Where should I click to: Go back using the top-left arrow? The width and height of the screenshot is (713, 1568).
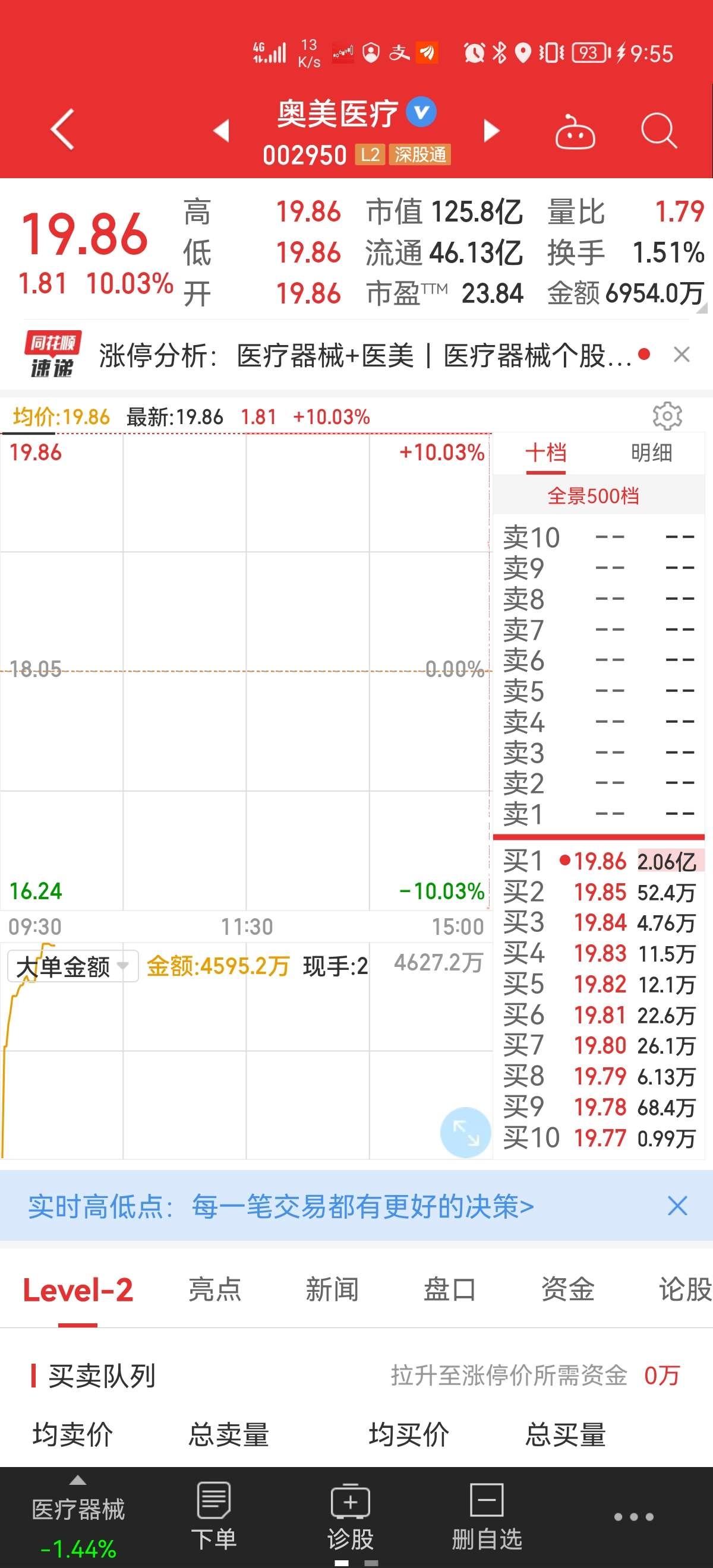coord(63,129)
